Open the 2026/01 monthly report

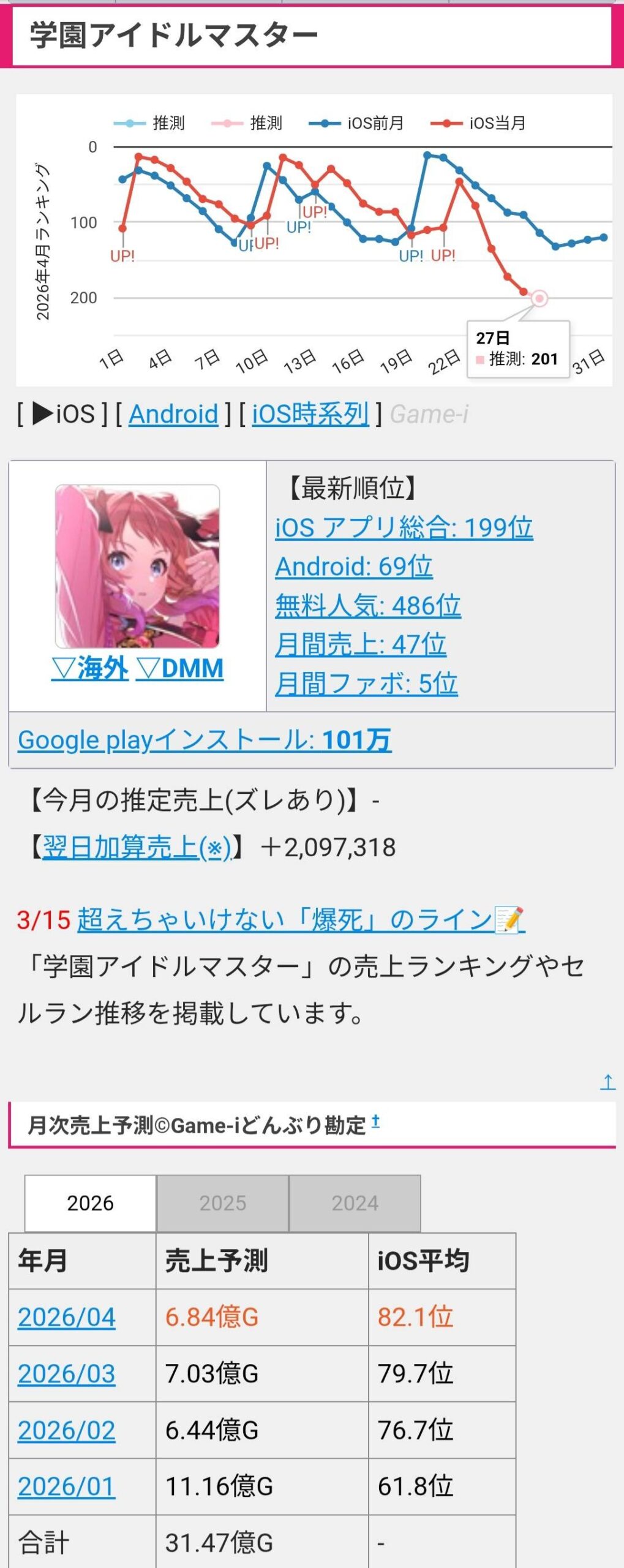click(x=66, y=1487)
